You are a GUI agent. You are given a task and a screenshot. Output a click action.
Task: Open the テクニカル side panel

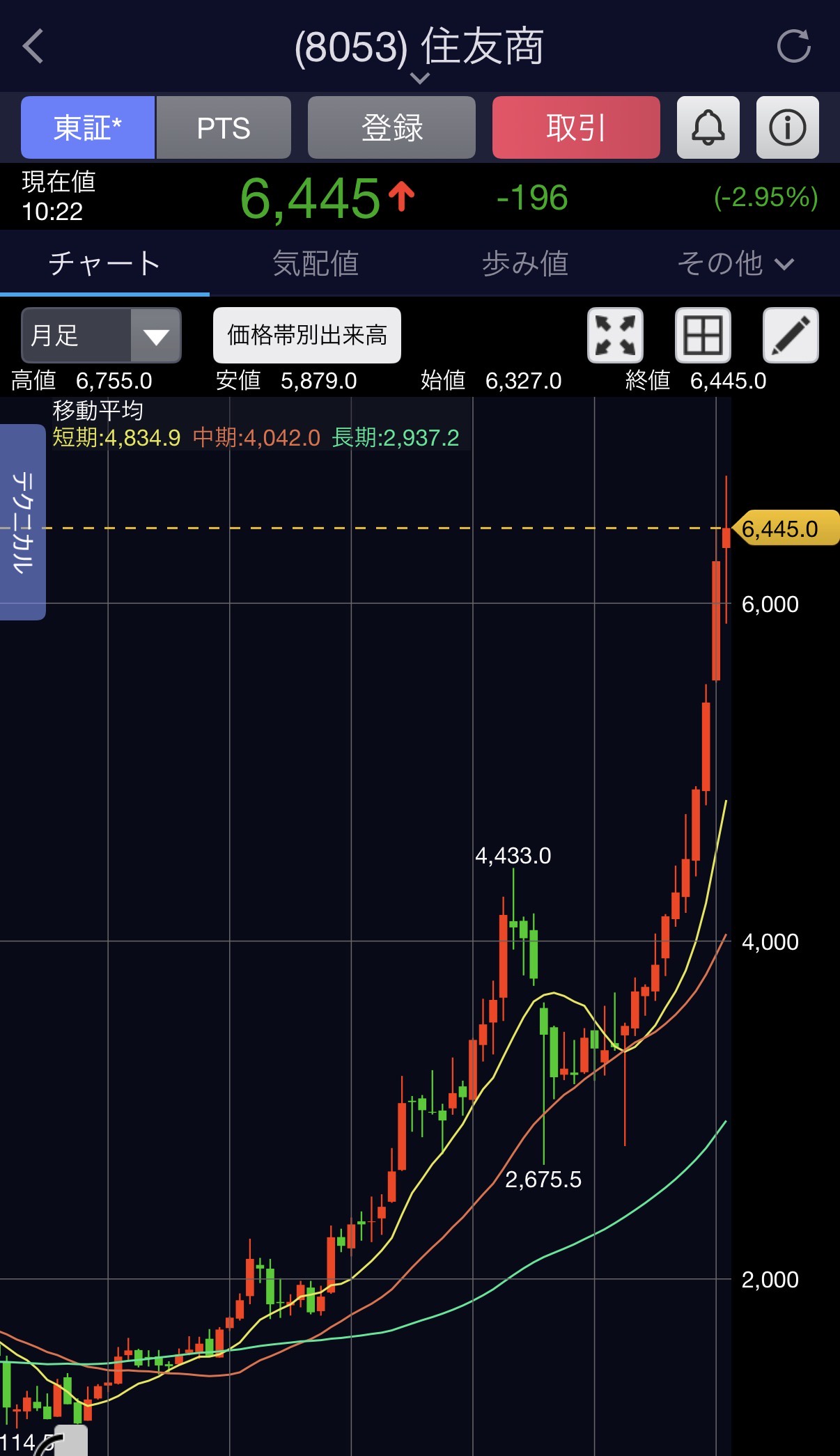coord(23,522)
